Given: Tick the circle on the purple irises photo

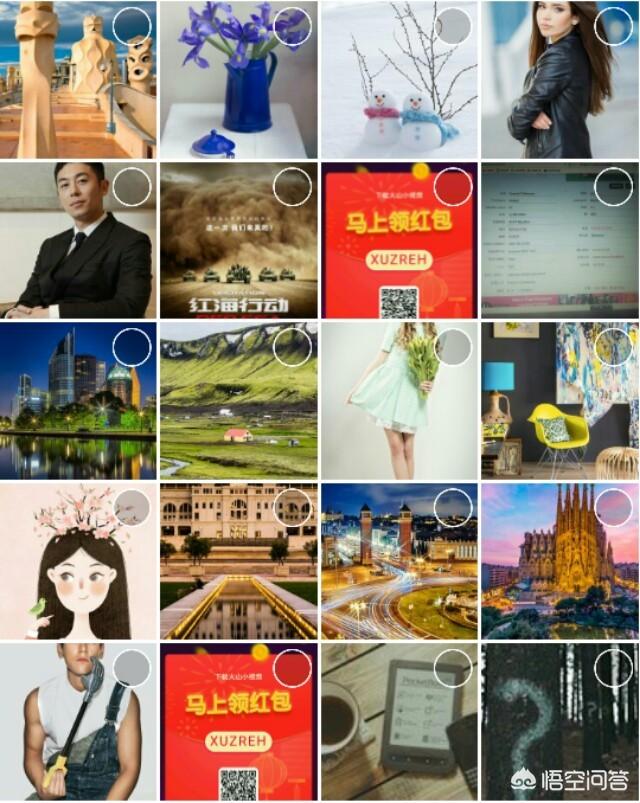Looking at the screenshot, I should click(292, 27).
